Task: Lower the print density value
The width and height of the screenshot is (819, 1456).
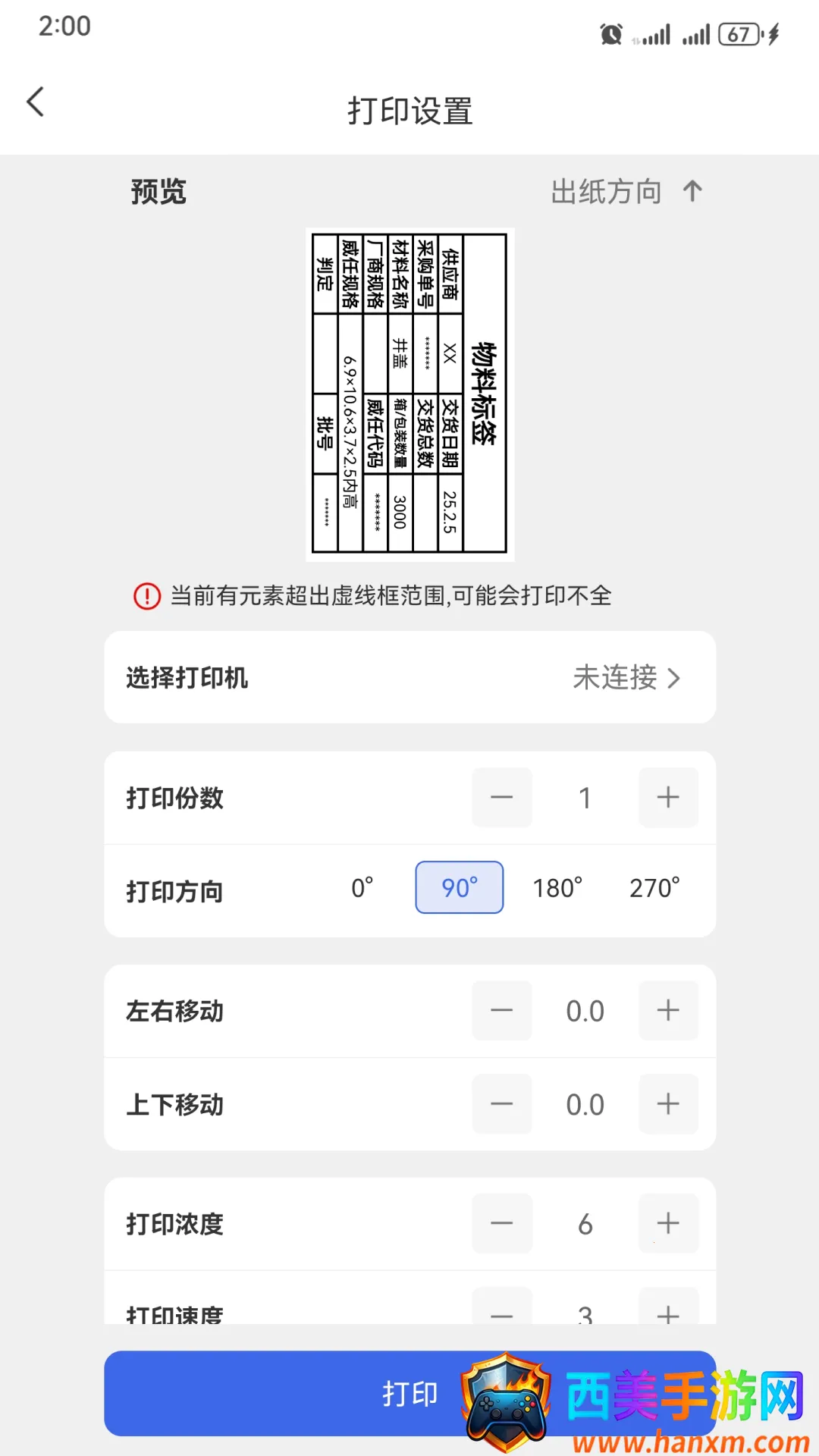Action: coord(502,1223)
